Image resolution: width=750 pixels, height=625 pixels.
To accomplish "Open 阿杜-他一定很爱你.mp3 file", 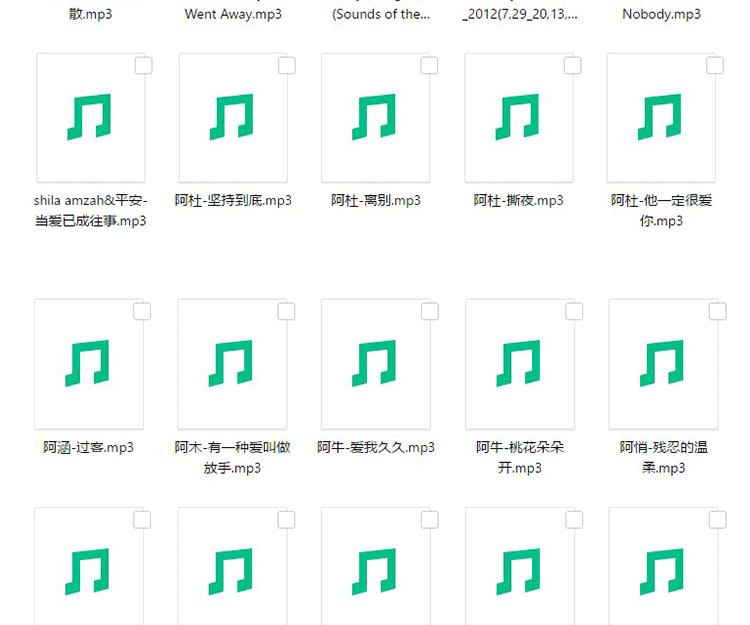I will point(661,118).
